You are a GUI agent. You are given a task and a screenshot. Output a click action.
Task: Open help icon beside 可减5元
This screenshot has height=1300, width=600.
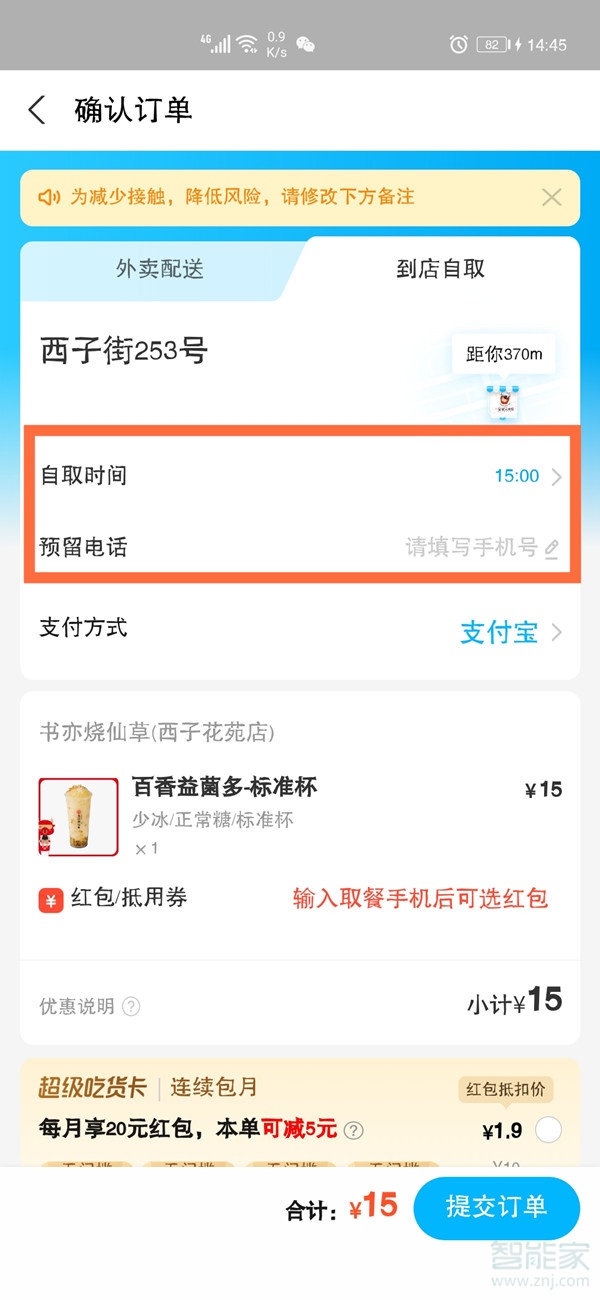pos(353,1131)
